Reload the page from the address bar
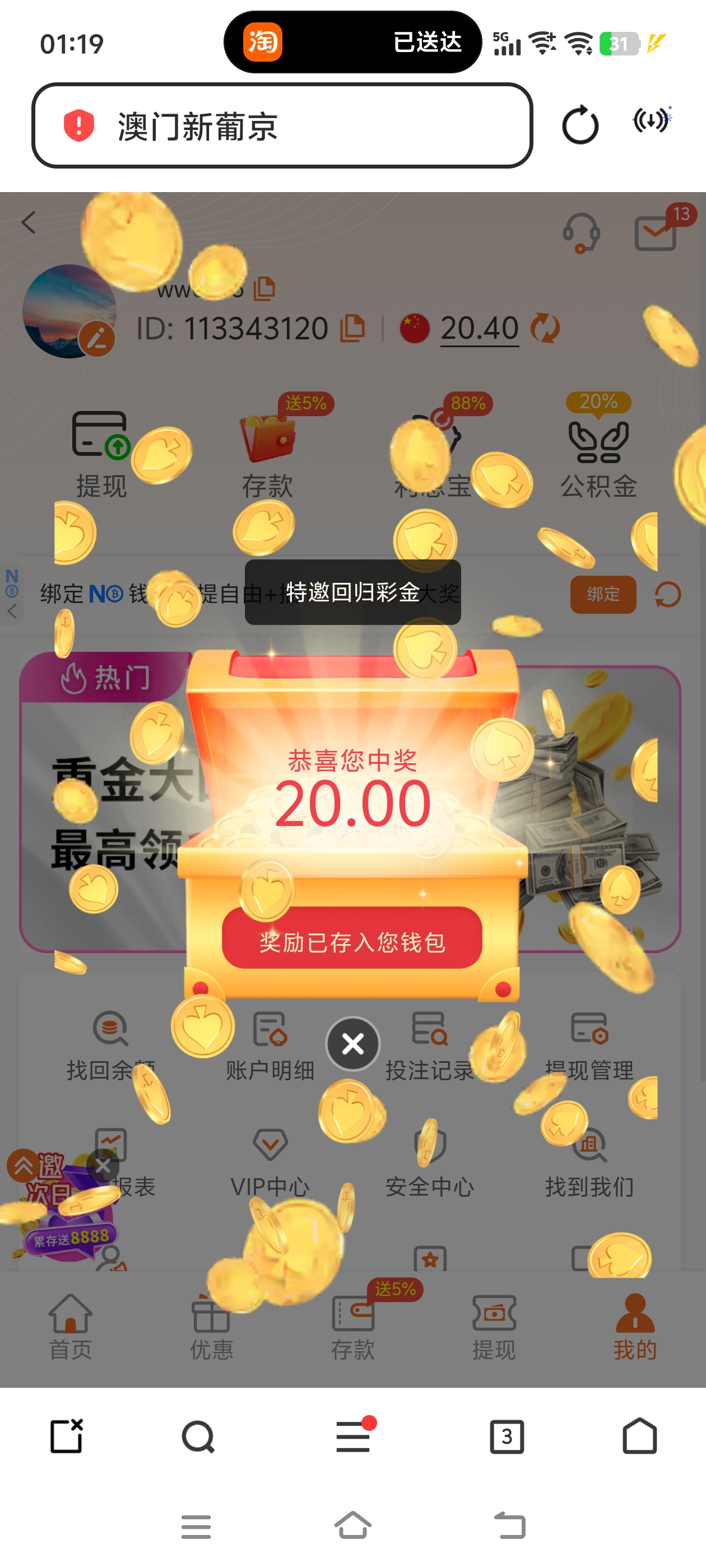Image resolution: width=706 pixels, height=1568 pixels. pos(580,125)
